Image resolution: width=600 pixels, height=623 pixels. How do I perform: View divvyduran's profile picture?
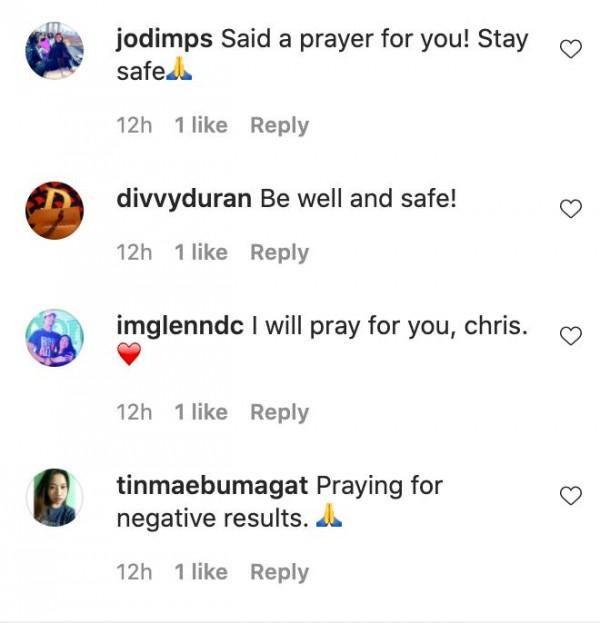tap(54, 209)
